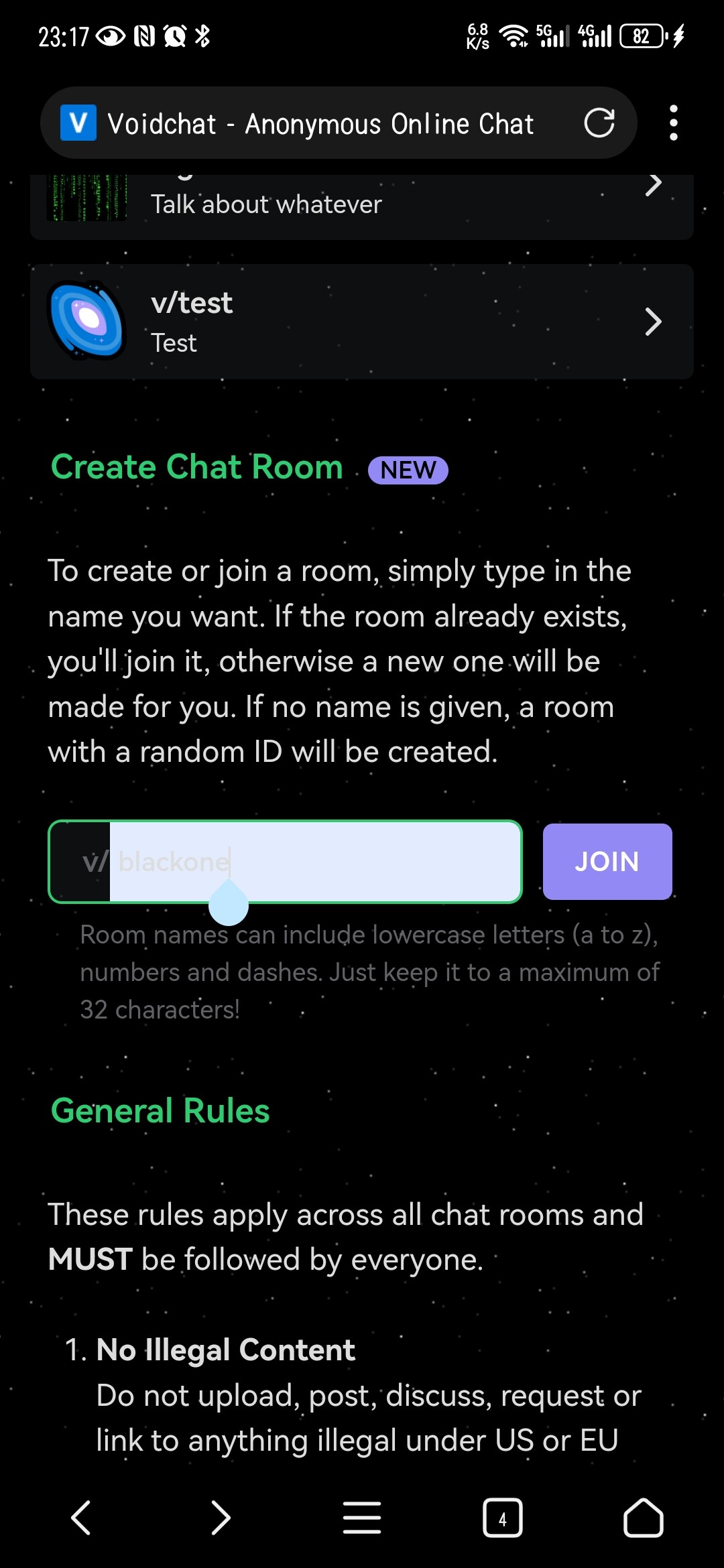Open the browser overflow menu
This screenshot has height=1568, width=724.
tap(673, 123)
